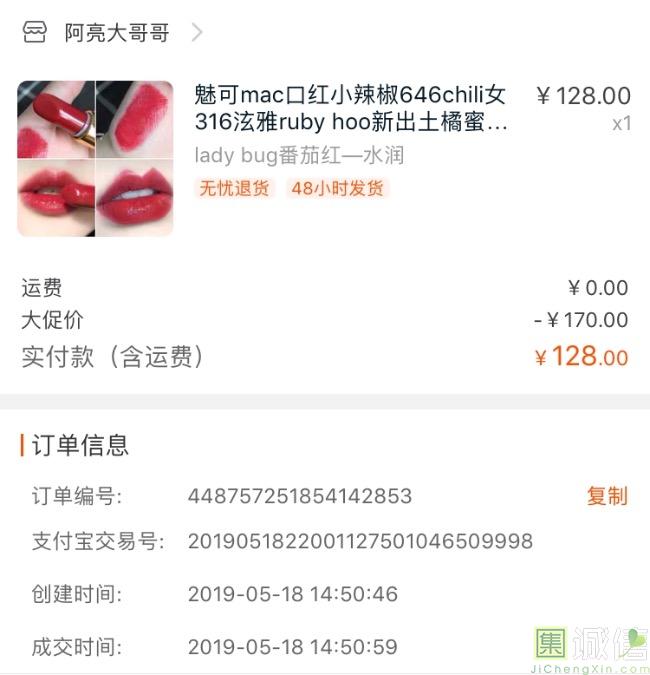Open the 阿亮大哥哥 shop page
This screenshot has height=675, width=650.
(x=116, y=33)
